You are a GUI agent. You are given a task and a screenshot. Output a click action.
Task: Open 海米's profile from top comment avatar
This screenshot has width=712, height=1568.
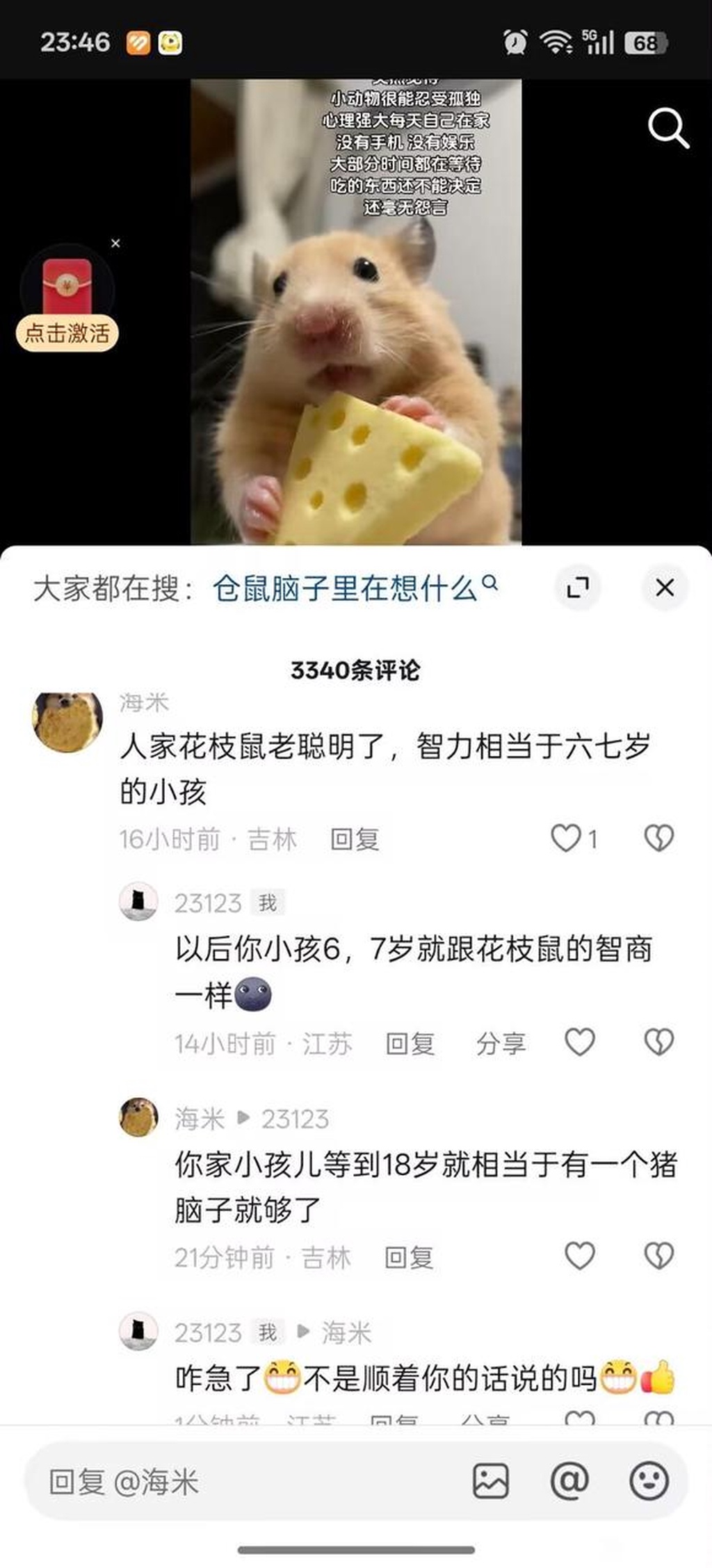tap(67, 723)
